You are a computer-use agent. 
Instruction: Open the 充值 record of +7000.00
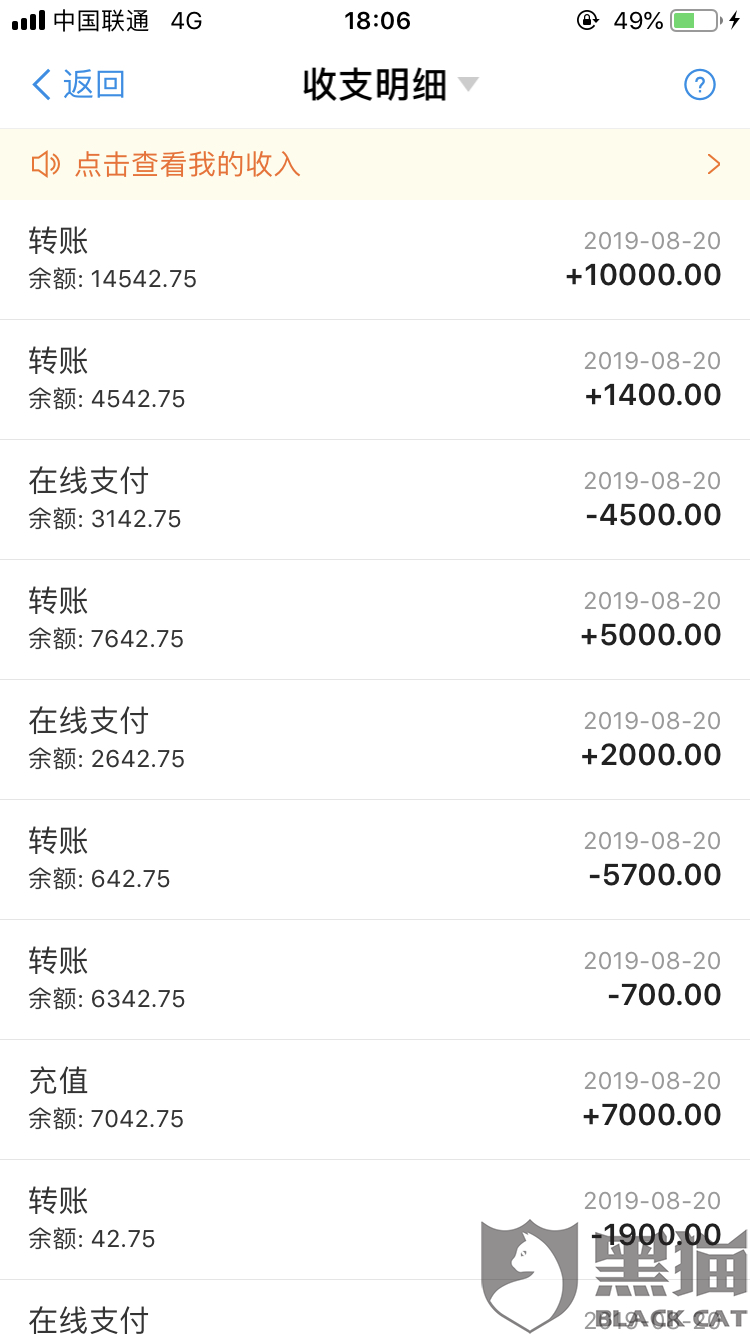coord(375,1100)
